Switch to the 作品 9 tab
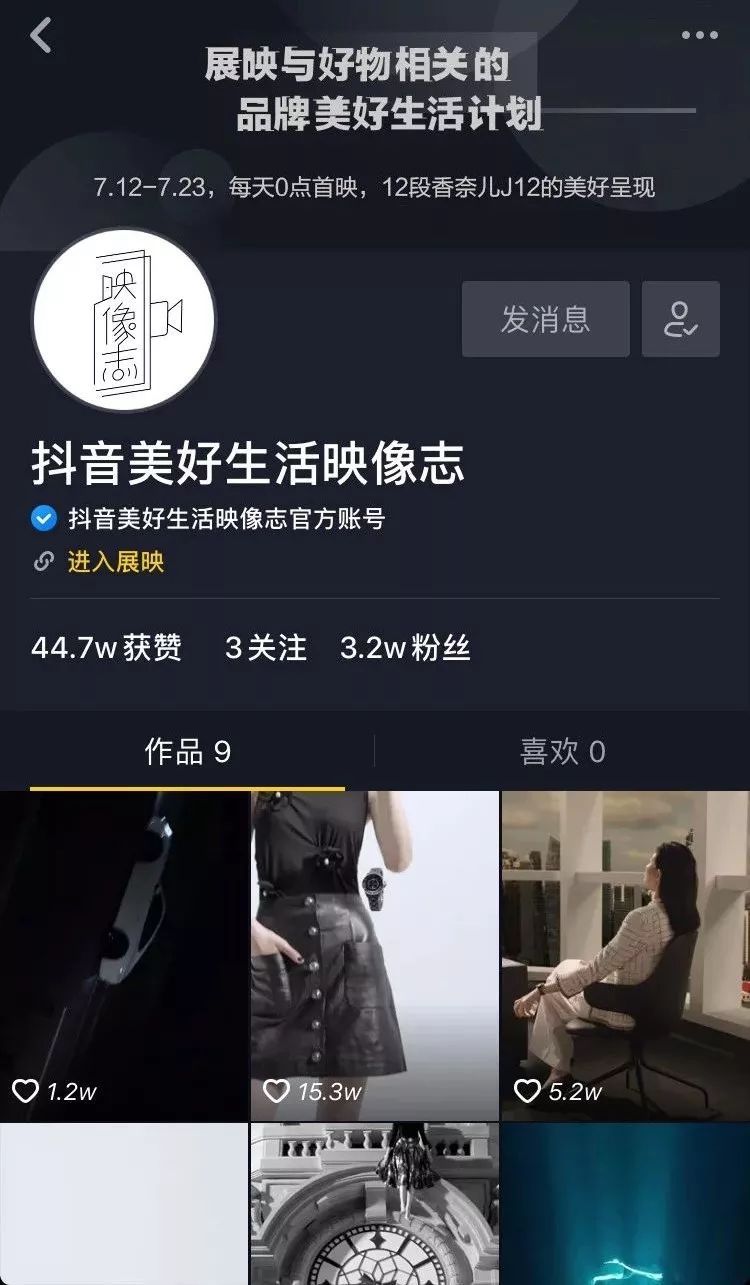 (187, 752)
